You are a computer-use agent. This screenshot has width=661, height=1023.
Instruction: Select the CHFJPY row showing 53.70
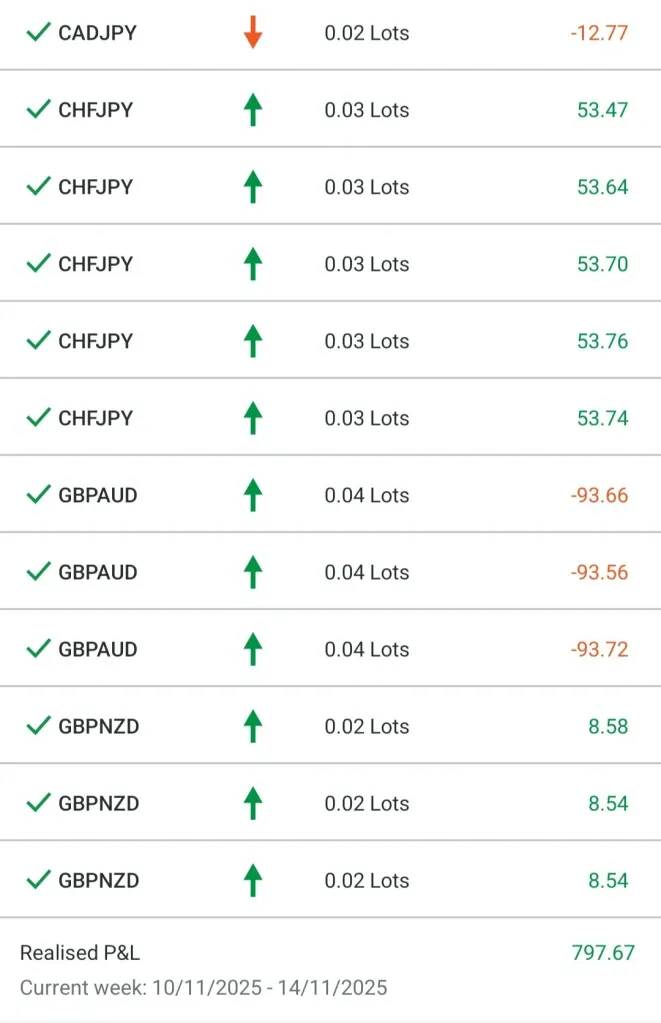point(330,264)
